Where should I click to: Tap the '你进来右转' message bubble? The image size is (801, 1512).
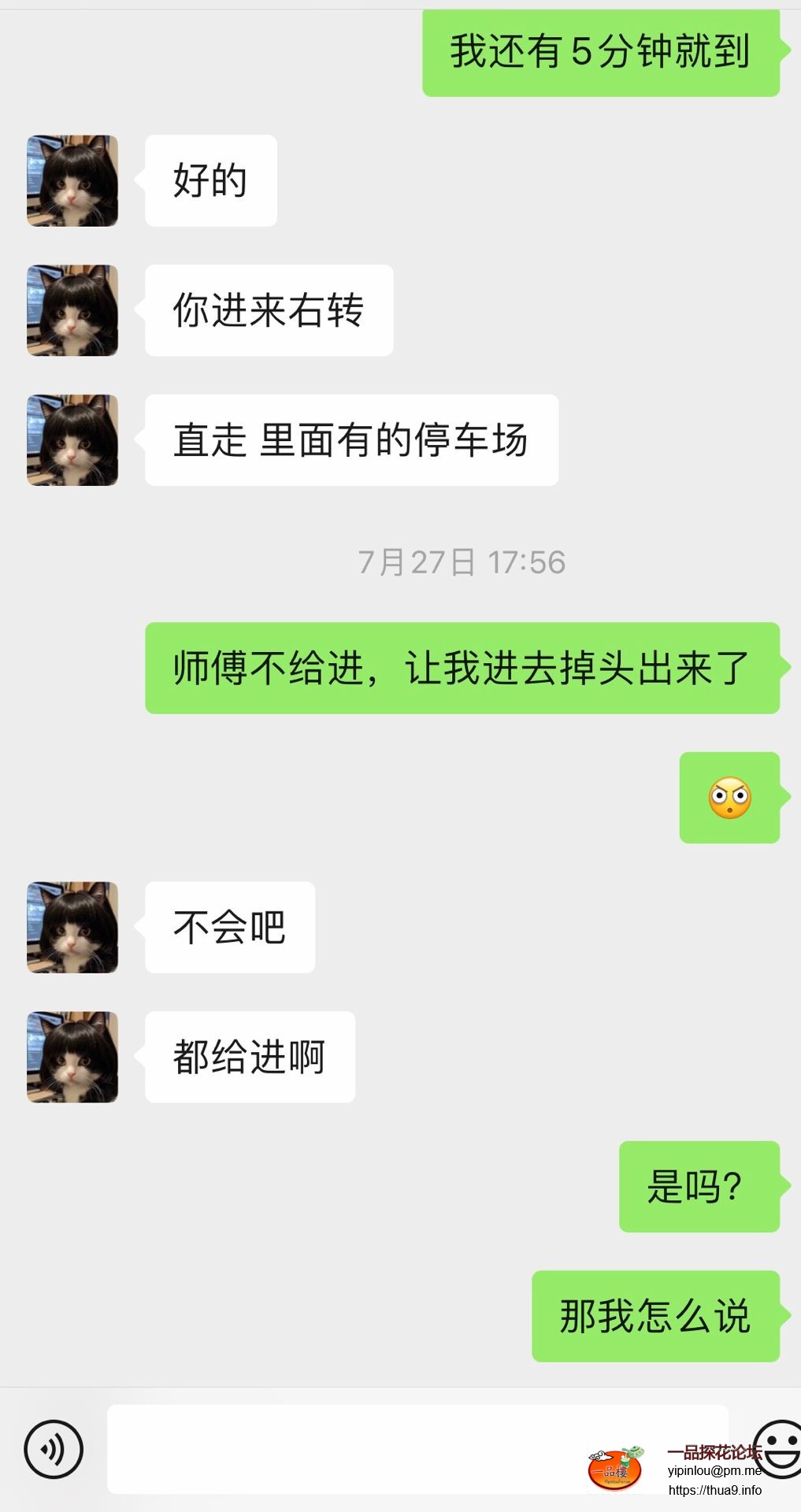click(268, 309)
